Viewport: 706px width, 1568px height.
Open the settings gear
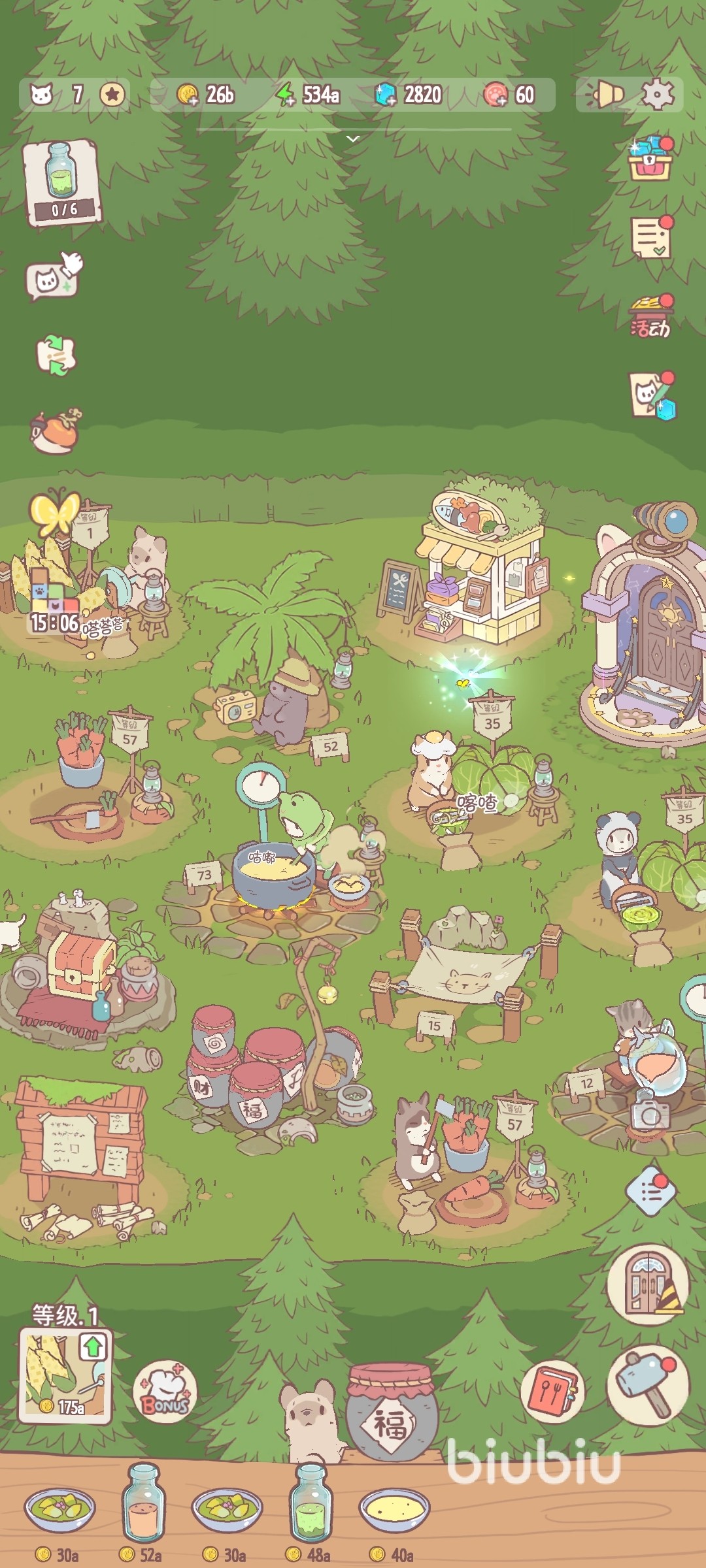click(x=657, y=95)
